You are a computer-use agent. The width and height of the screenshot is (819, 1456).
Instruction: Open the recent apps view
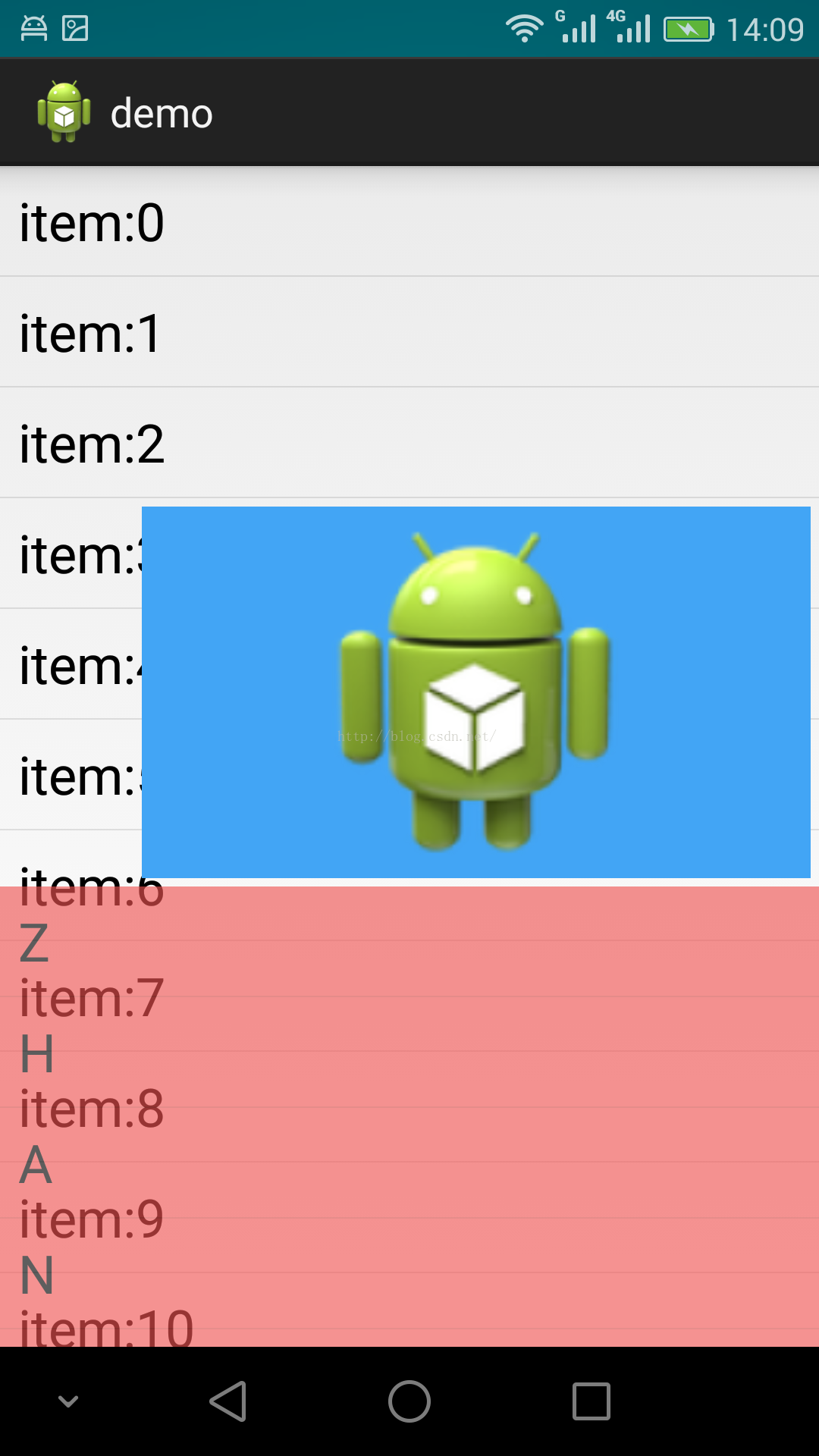(x=591, y=1401)
